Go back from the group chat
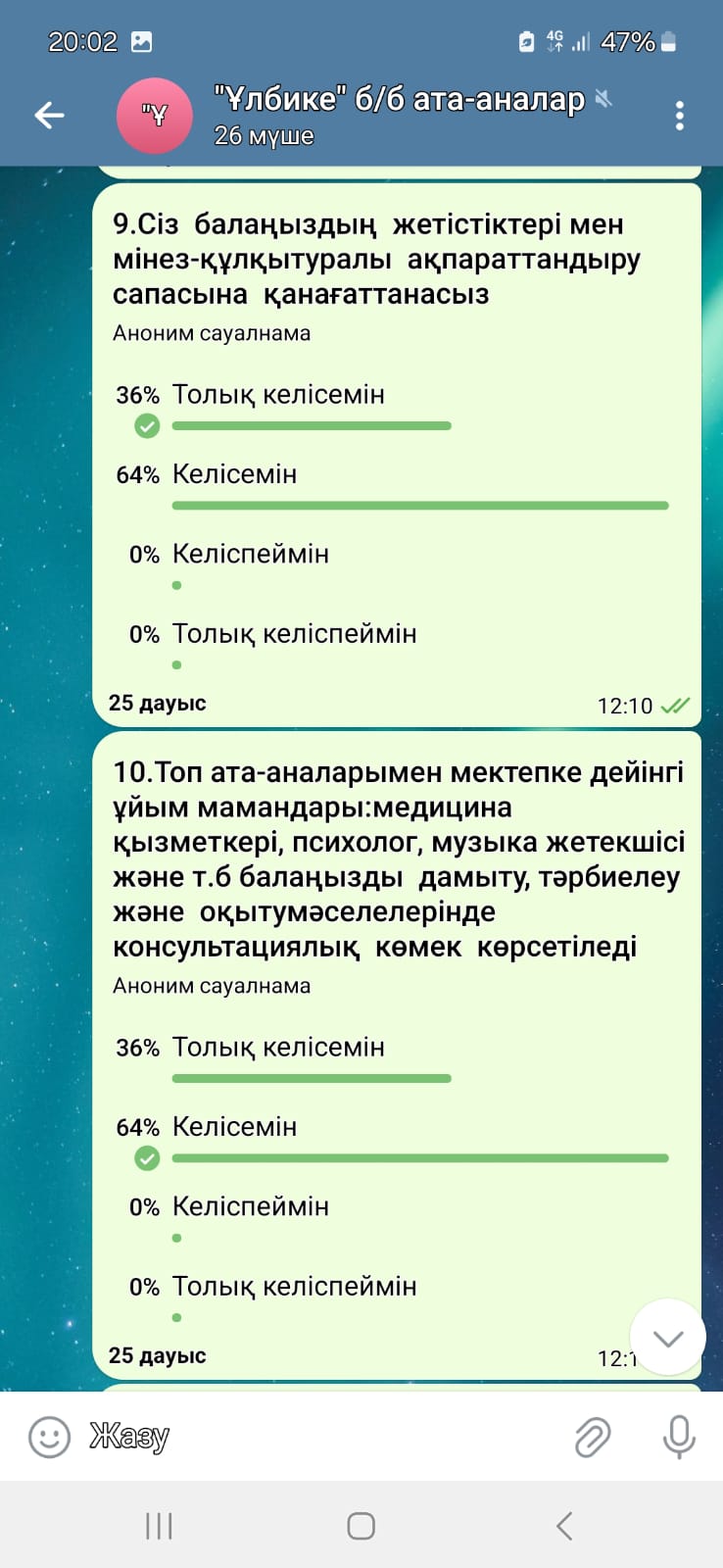This screenshot has width=723, height=1568. point(49,116)
